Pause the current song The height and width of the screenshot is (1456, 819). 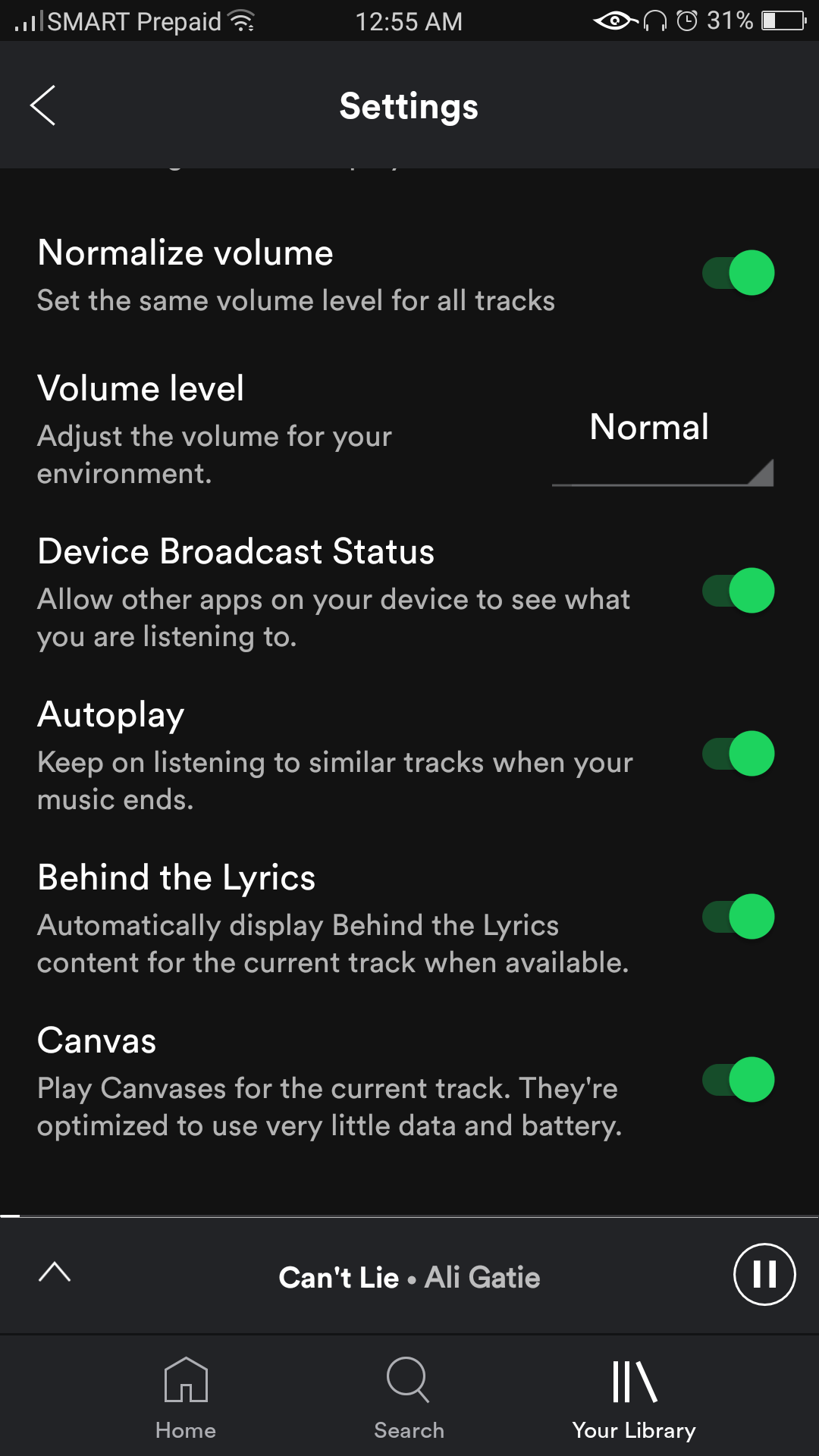pos(764,1274)
